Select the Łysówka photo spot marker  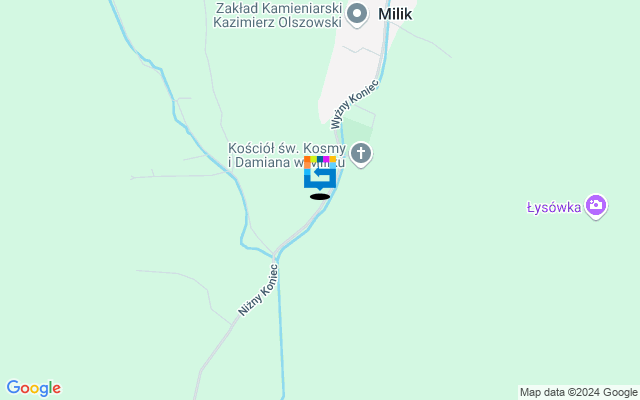coord(596,206)
